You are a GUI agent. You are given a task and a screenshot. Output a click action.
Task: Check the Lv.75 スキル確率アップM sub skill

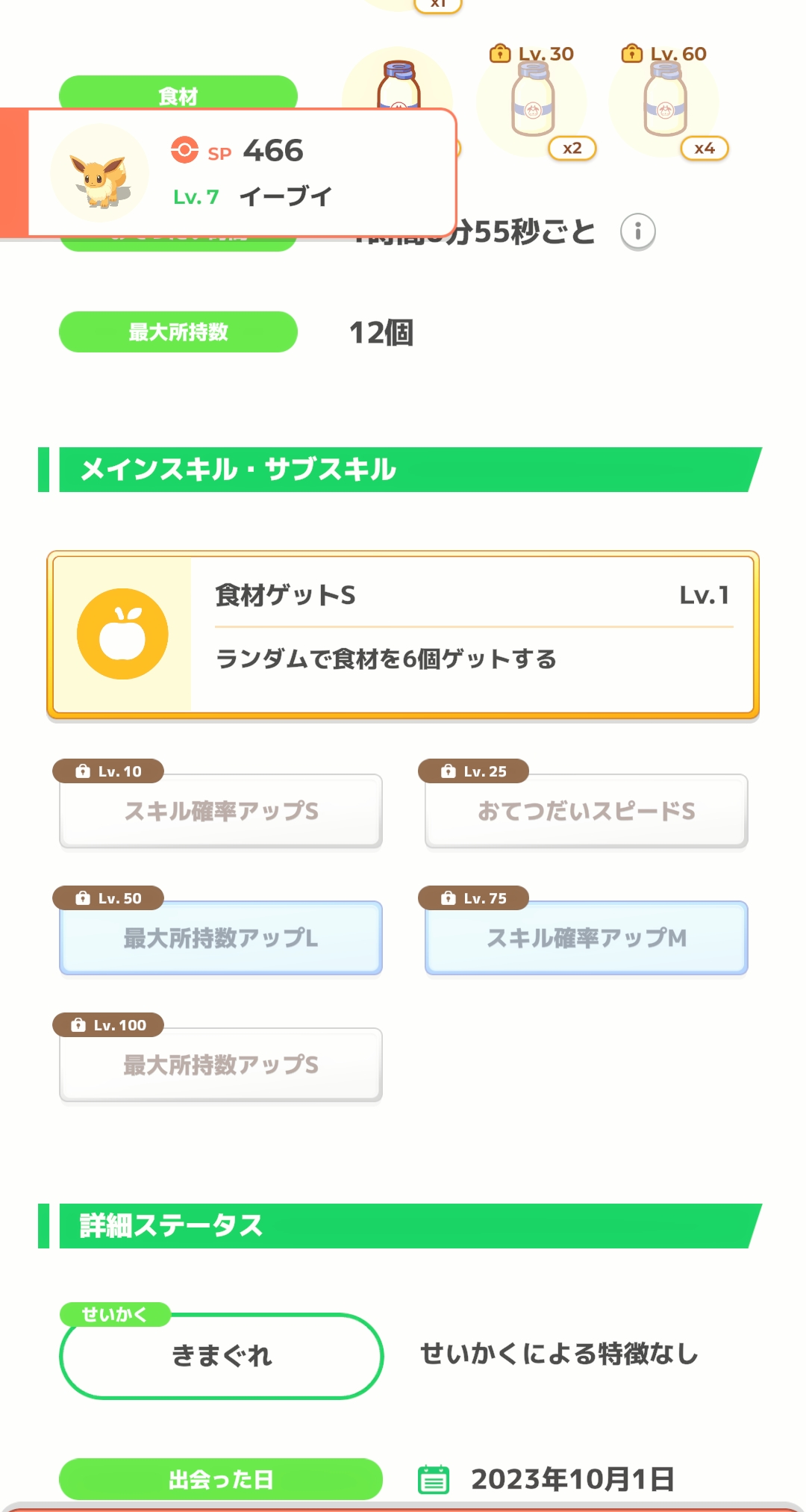[587, 938]
